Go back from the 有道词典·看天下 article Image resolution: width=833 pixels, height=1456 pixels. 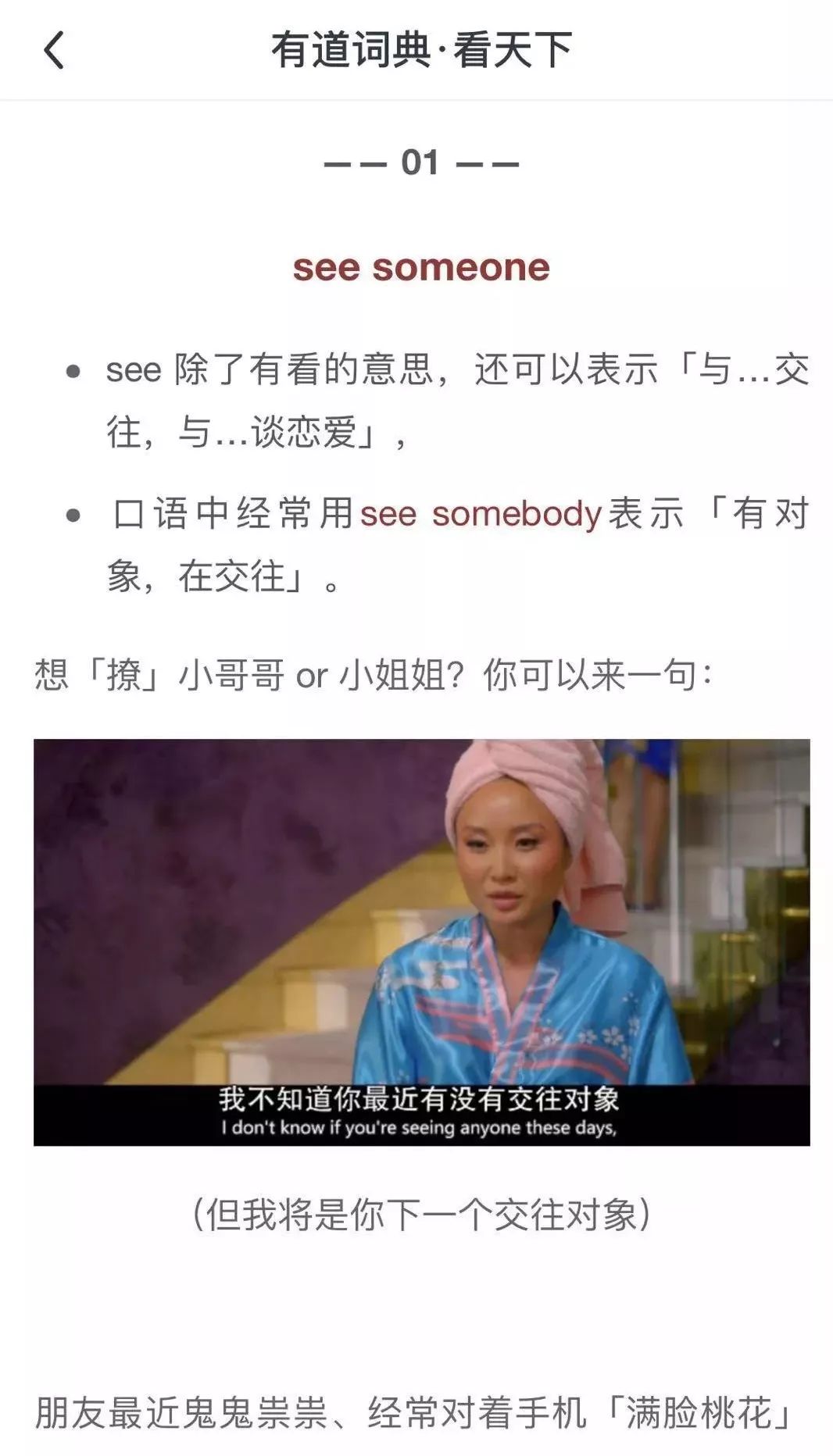[x=53, y=51]
